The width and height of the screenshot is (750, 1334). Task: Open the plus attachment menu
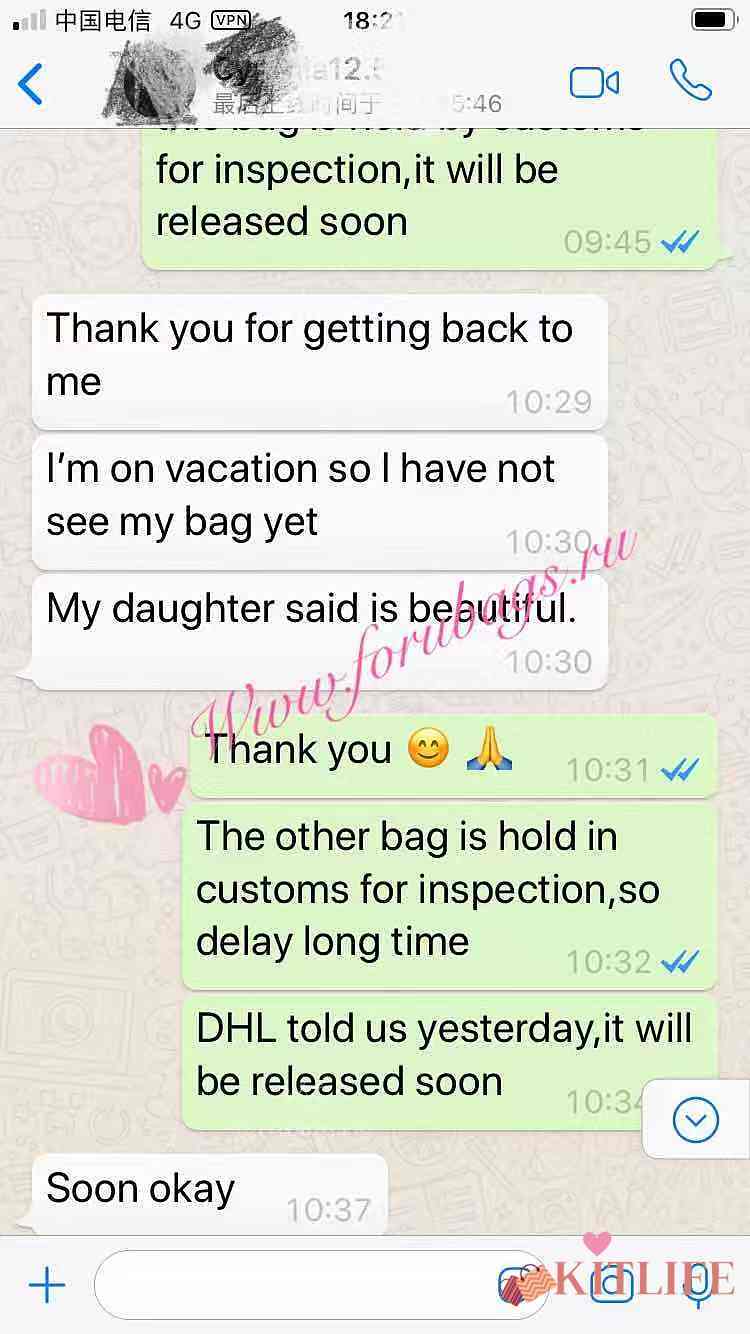tap(46, 1286)
